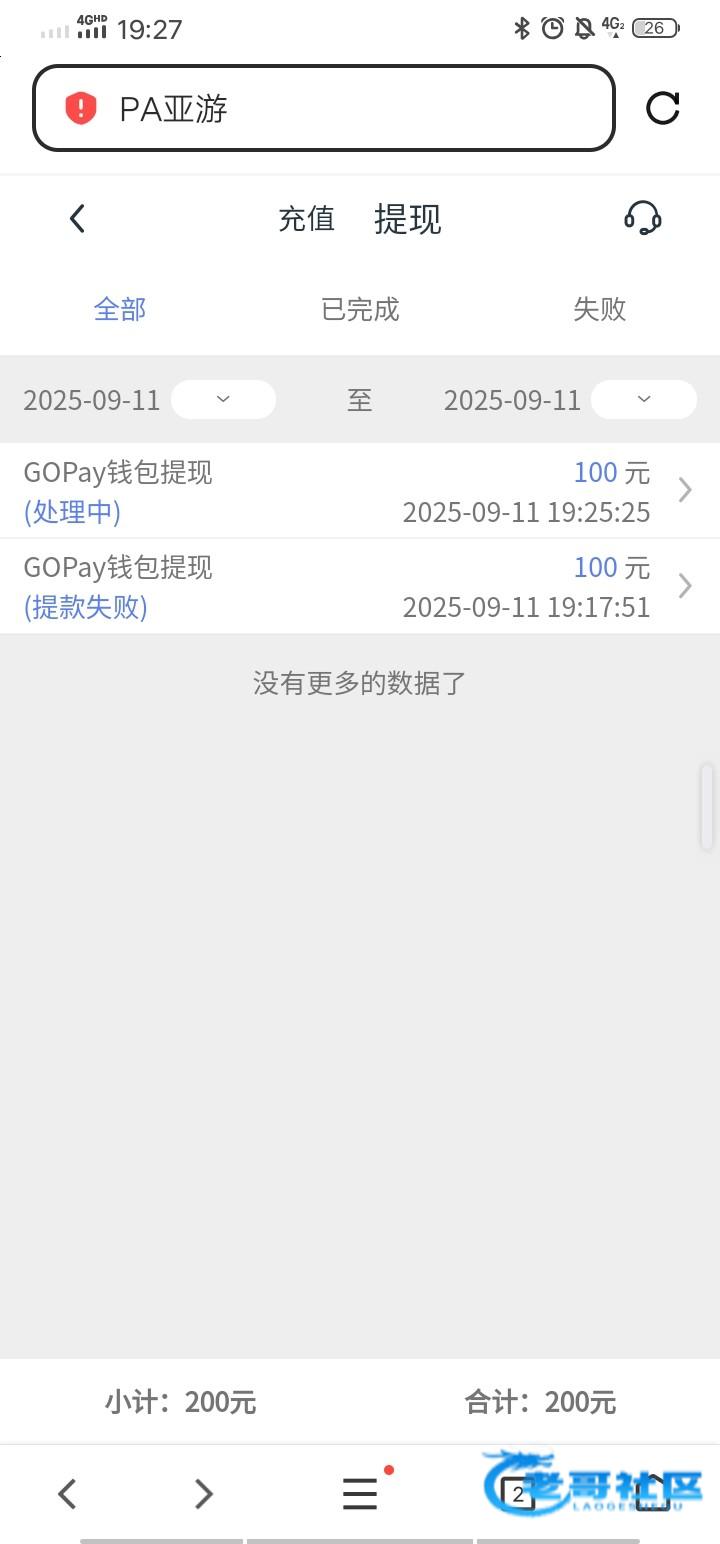Open the start date dropdown
The height and width of the screenshot is (1544, 720).
pyautogui.click(x=223, y=399)
